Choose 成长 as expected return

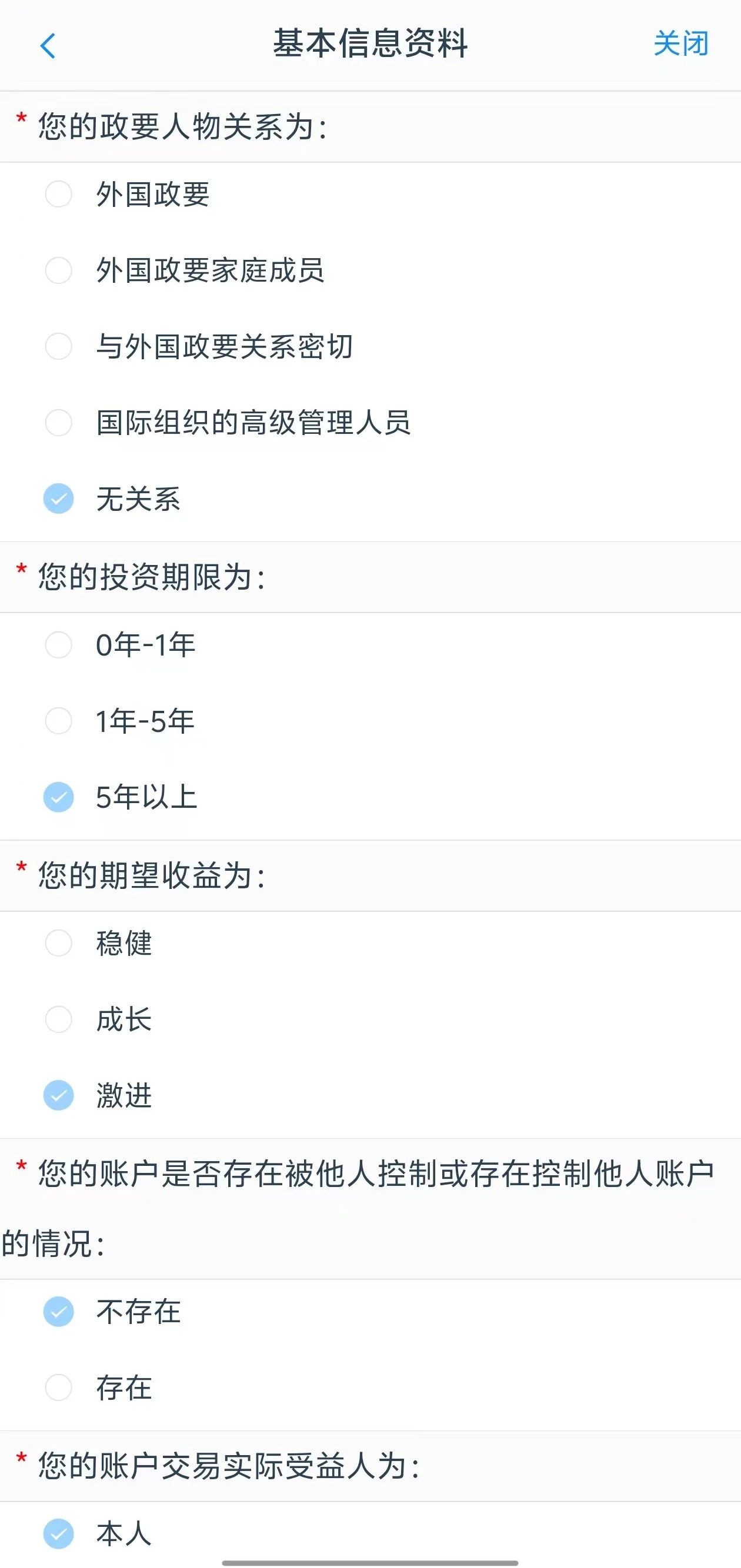[58, 1019]
